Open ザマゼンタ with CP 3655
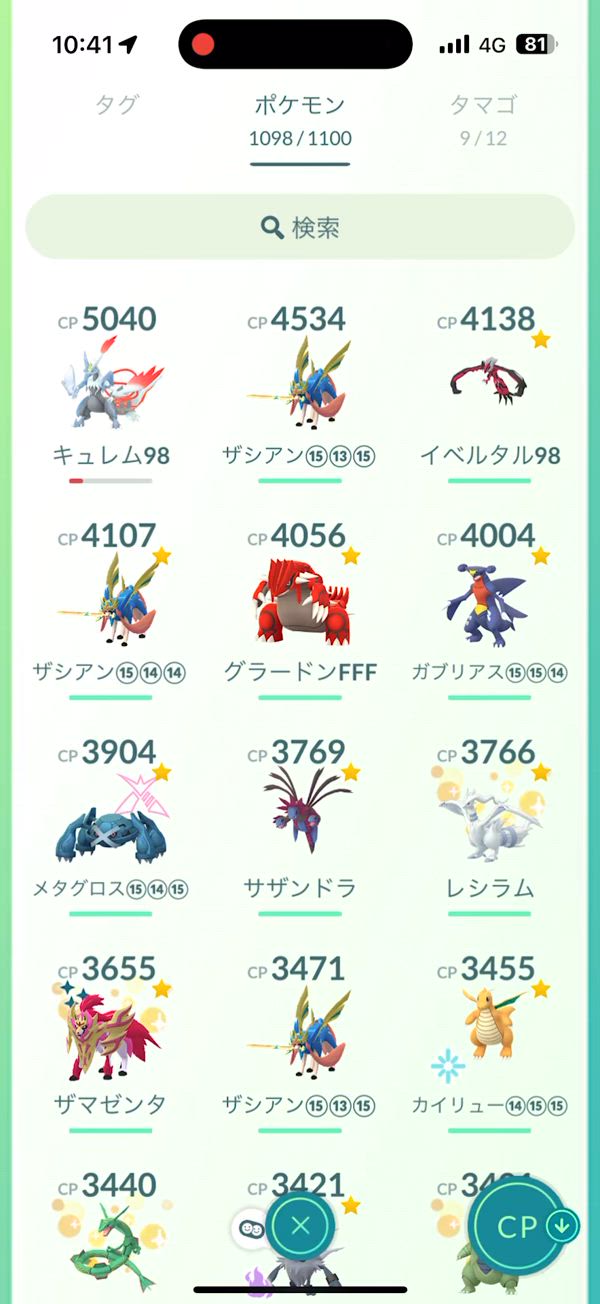This screenshot has height=1304, width=600. pyautogui.click(x=110, y=1043)
